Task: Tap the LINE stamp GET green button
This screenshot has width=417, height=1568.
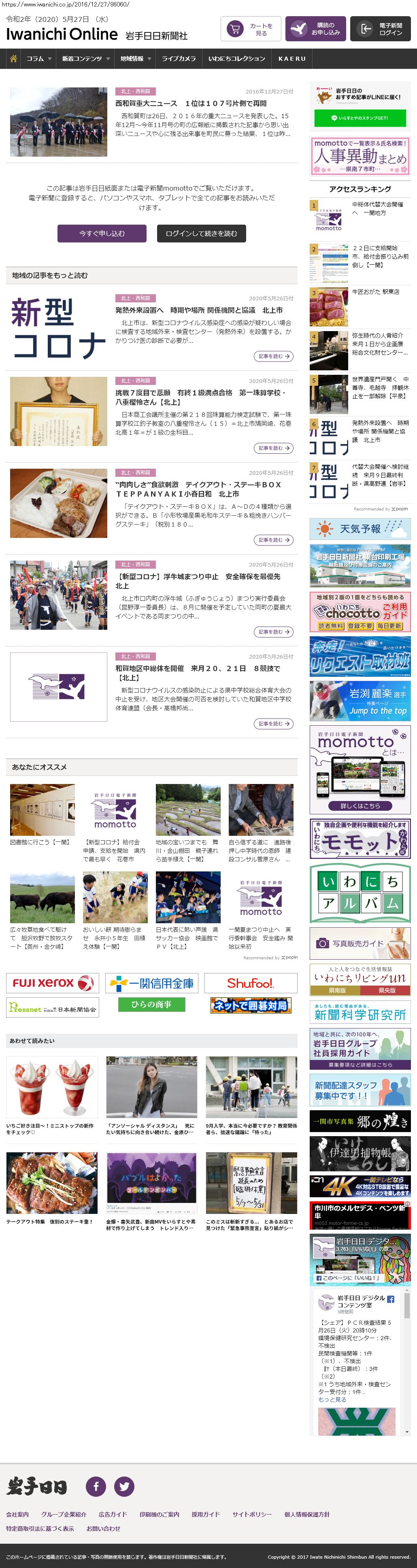Action: [x=359, y=117]
